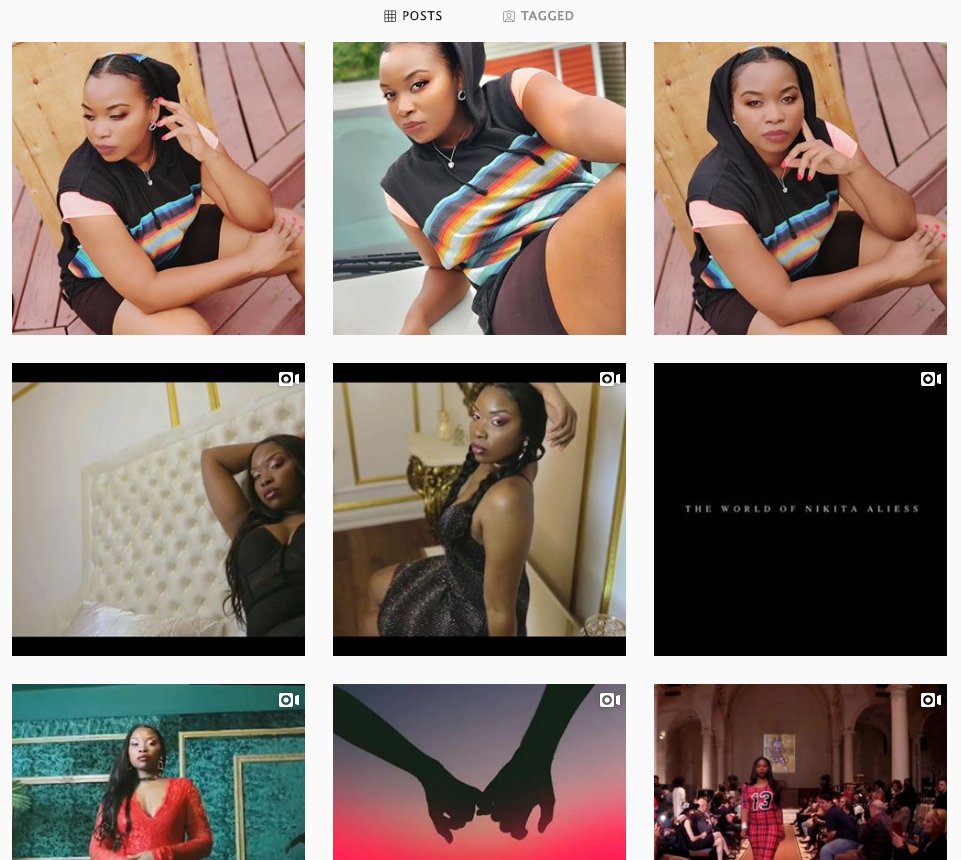Open the first photo with hand raised to head

click(158, 188)
